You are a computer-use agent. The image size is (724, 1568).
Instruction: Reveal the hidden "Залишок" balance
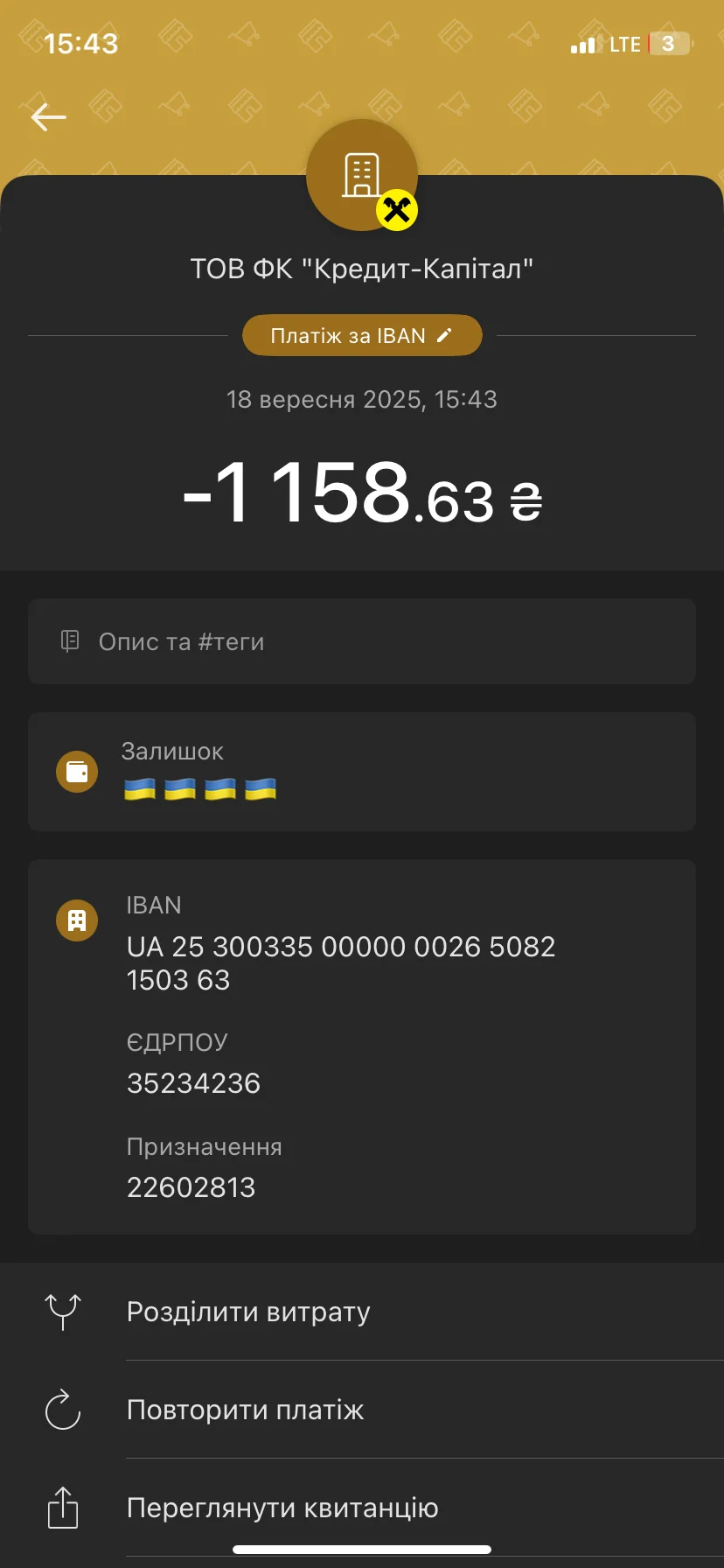200,788
